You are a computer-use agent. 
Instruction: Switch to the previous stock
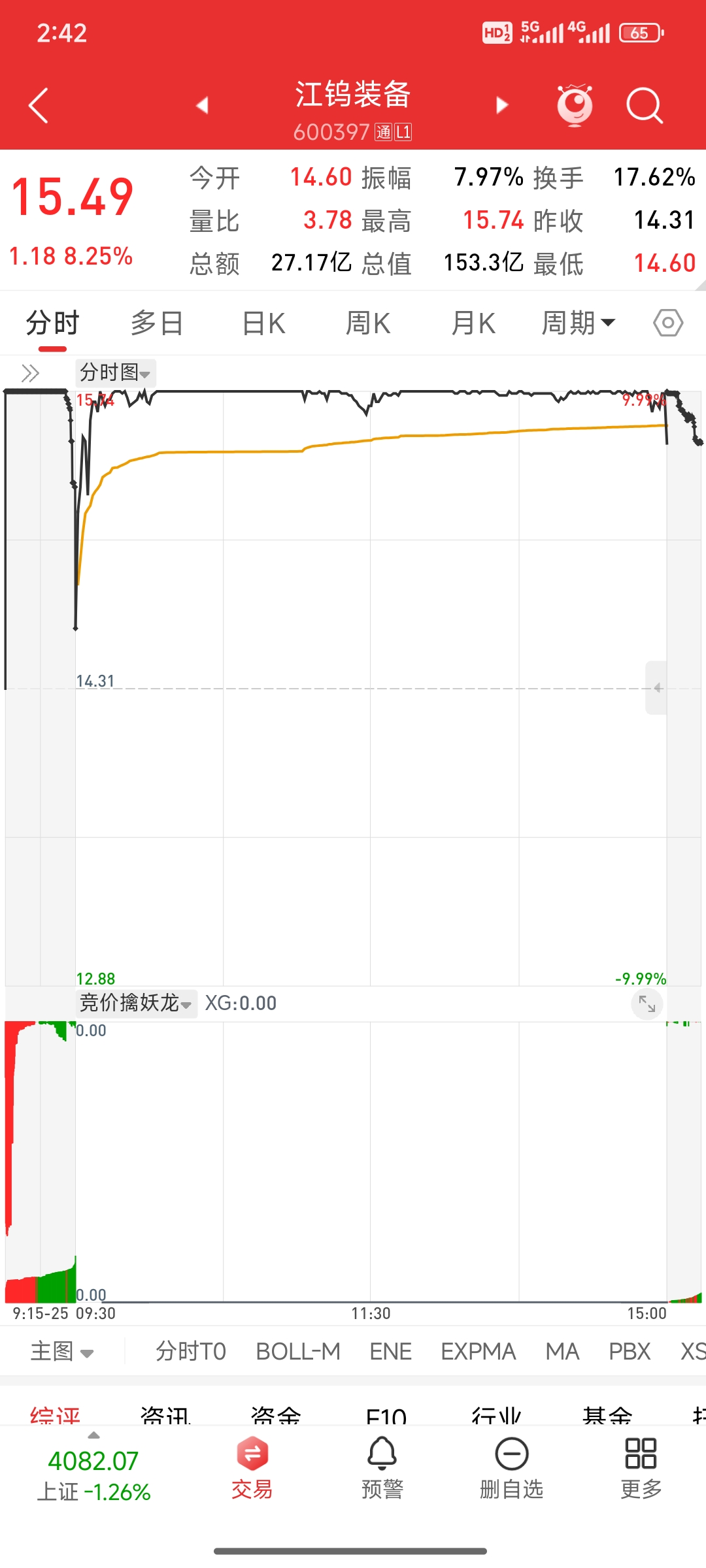(x=203, y=105)
